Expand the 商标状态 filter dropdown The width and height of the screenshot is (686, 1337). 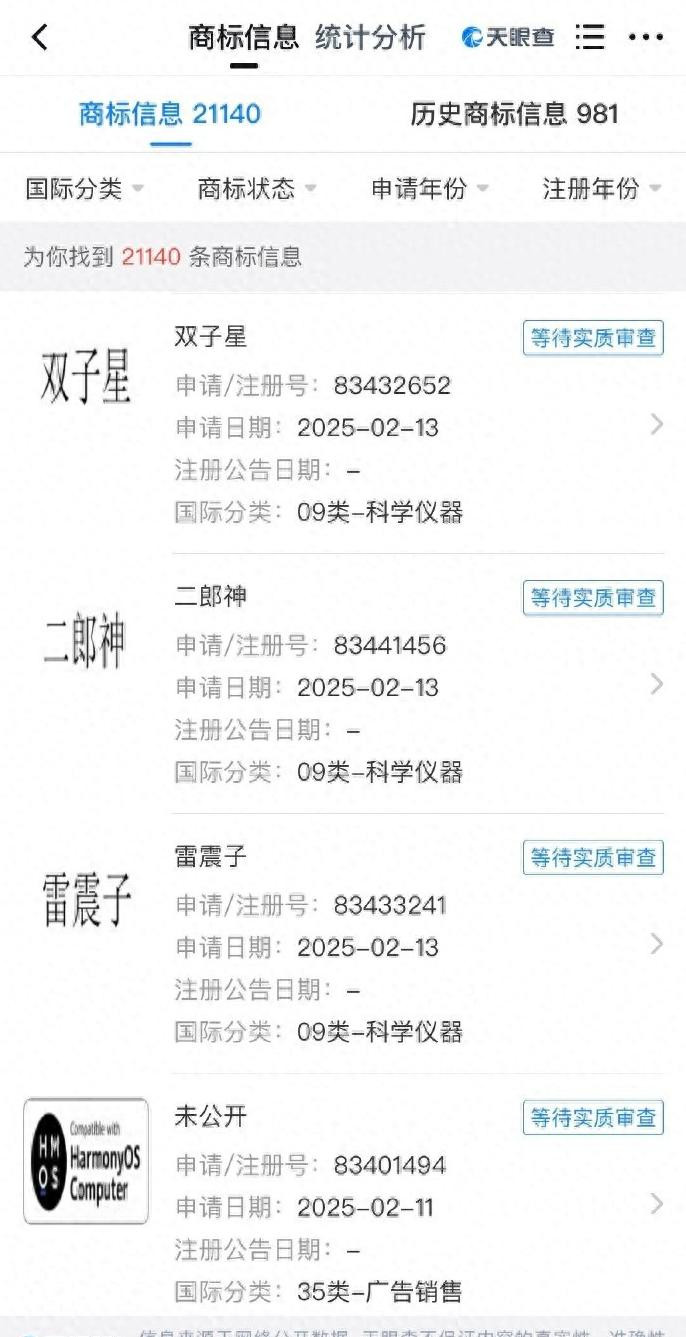[x=257, y=188]
